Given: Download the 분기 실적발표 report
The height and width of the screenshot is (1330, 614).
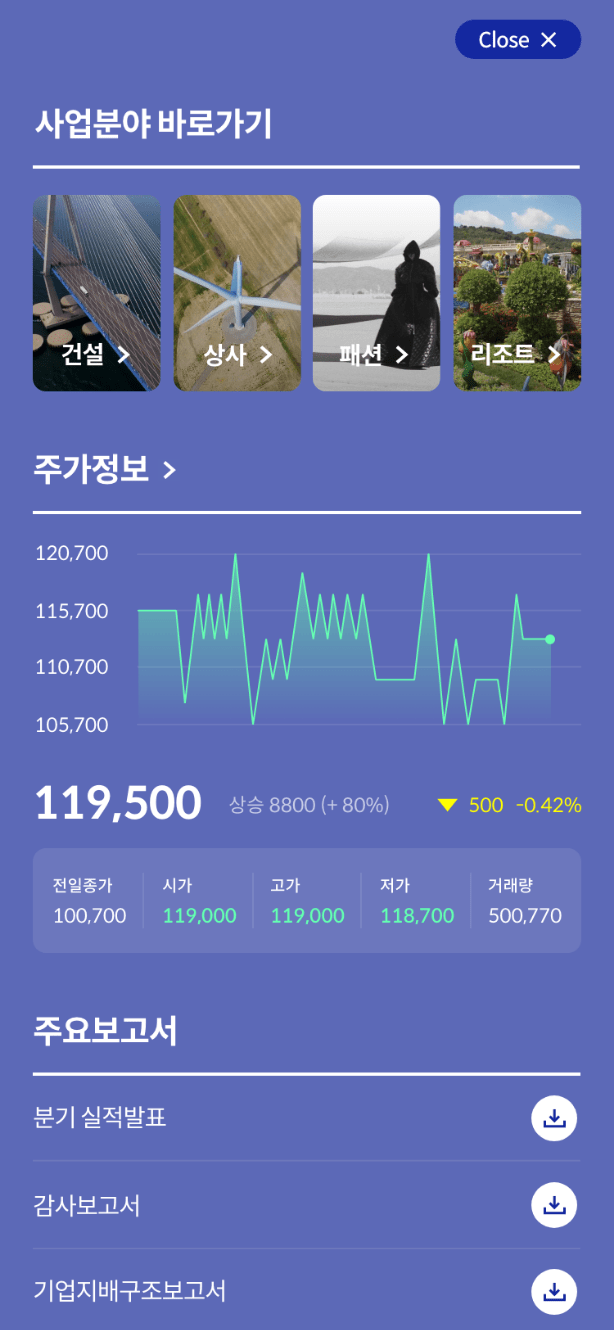Looking at the screenshot, I should (x=554, y=1118).
